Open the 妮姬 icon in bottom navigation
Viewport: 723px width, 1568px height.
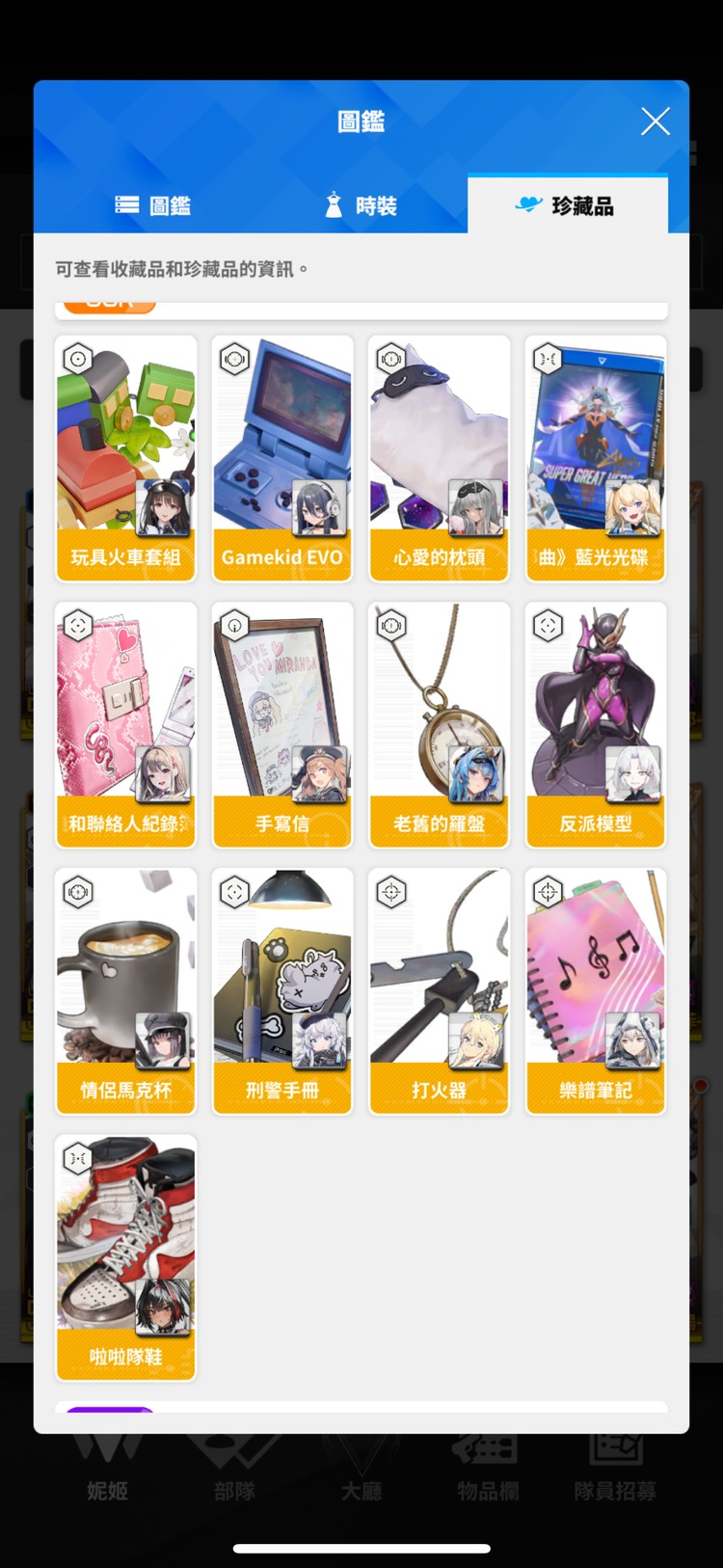107,1466
